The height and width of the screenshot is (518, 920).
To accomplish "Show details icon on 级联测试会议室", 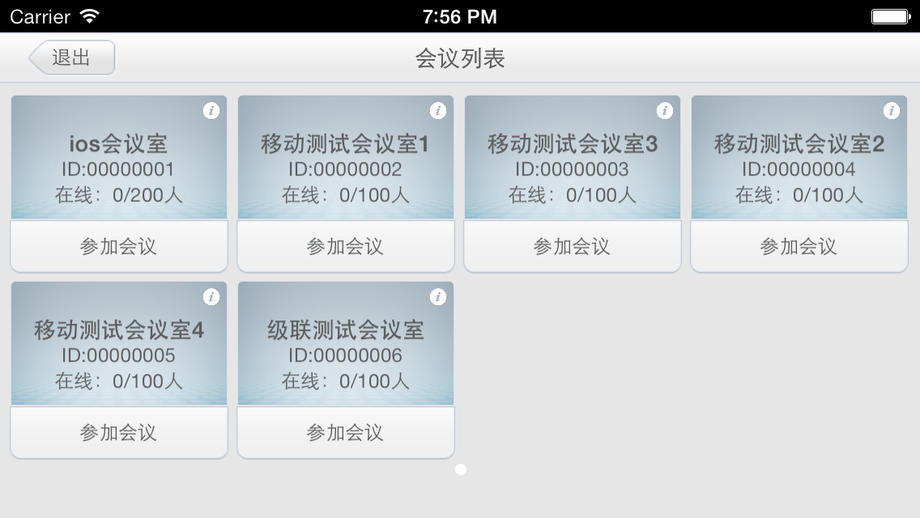I will click(438, 297).
